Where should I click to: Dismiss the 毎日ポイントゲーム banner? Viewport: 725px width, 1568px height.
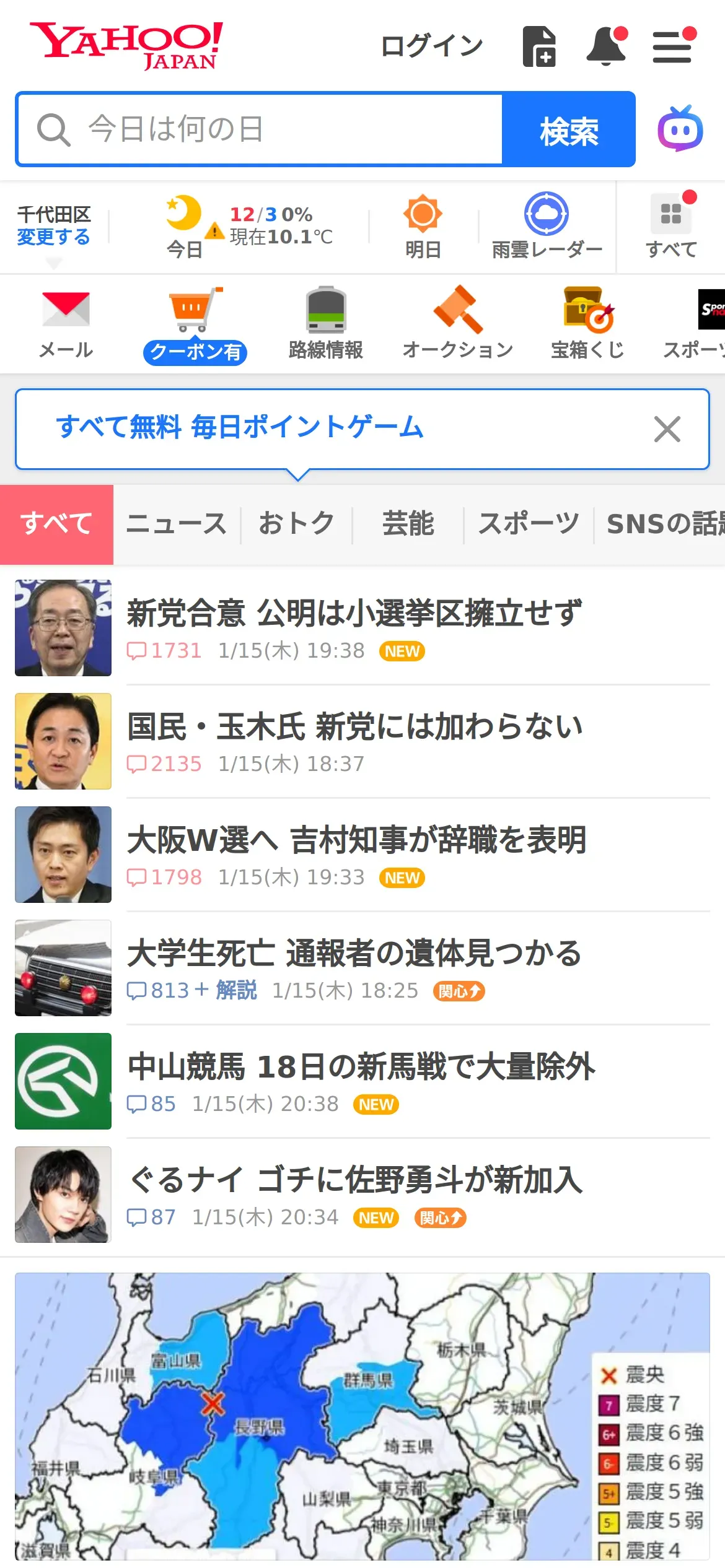point(667,429)
